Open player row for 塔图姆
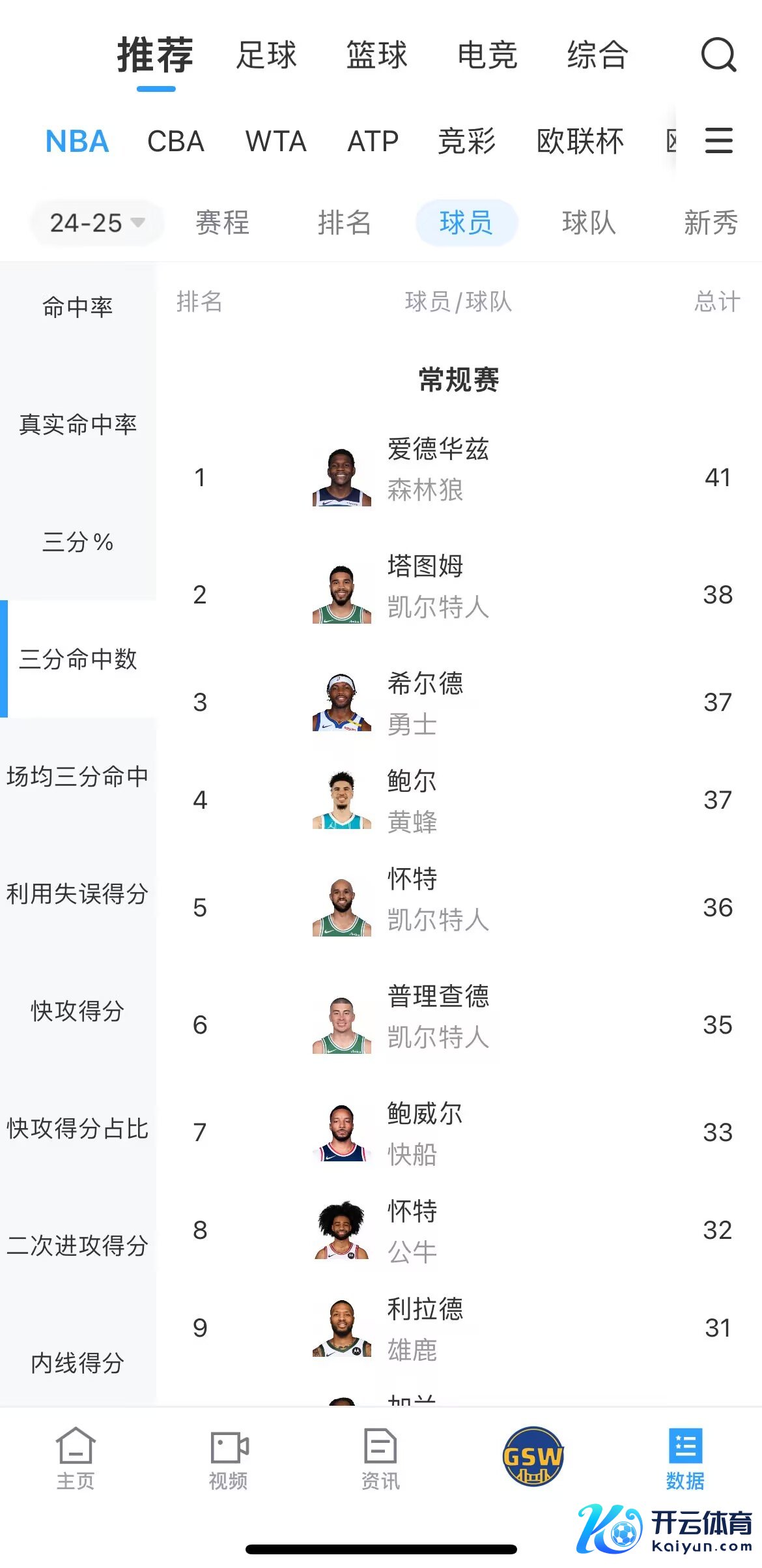Screen dimensions: 762x1568 tap(459, 594)
